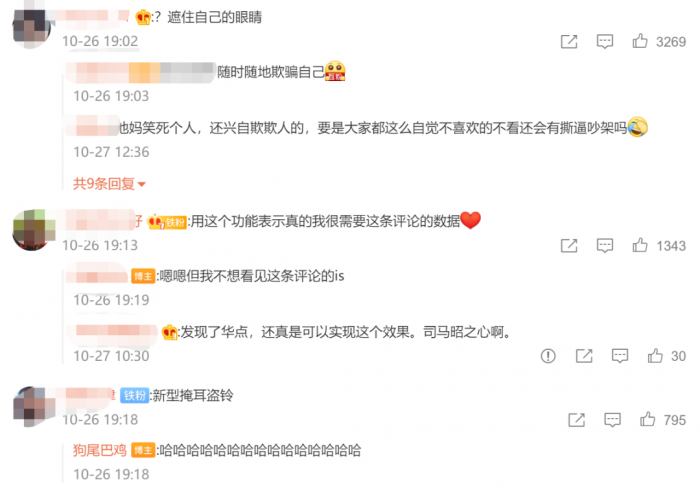This screenshot has width=700, height=488.
Task: Reply to the 遮住自己的眼睛 comment
Action: [x=605, y=41]
